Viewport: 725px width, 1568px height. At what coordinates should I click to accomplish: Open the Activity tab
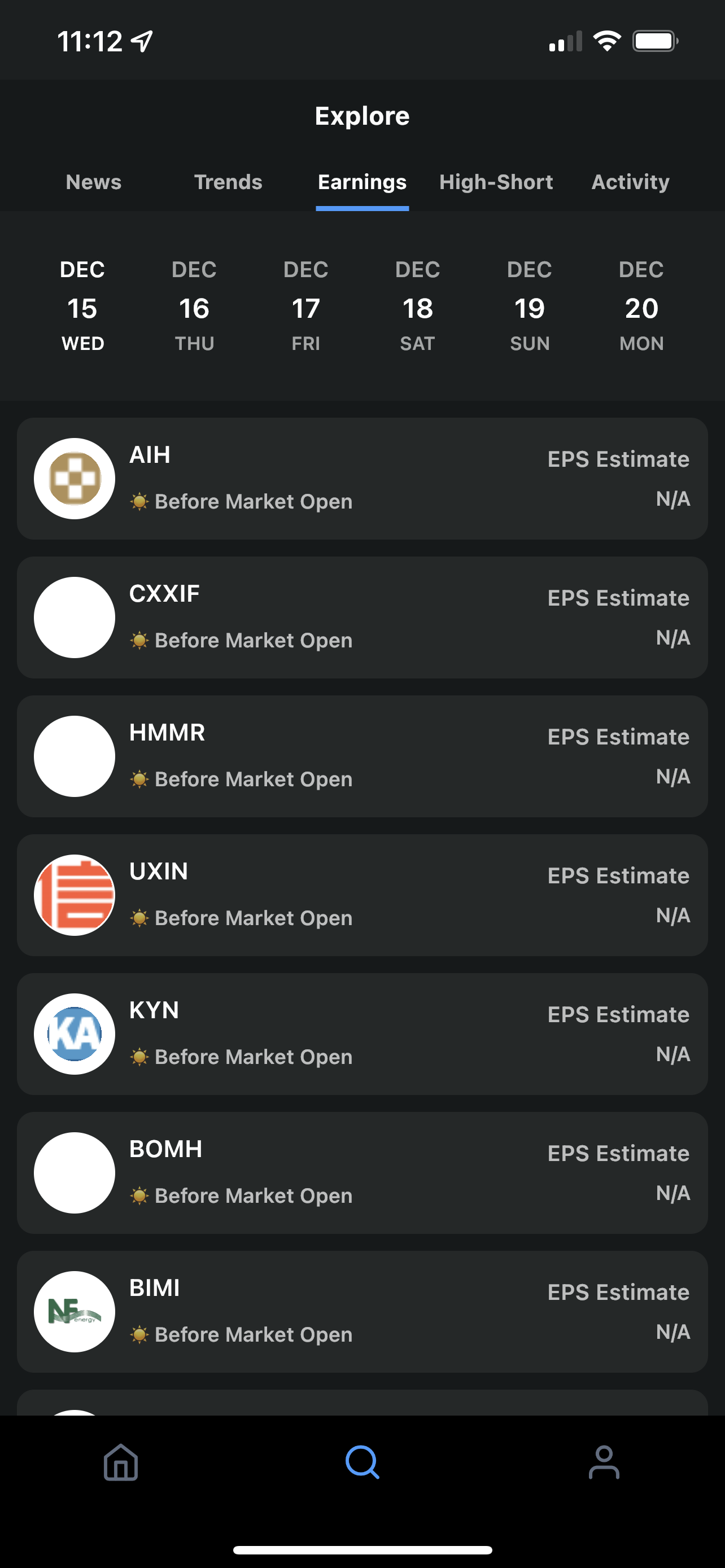(x=630, y=182)
